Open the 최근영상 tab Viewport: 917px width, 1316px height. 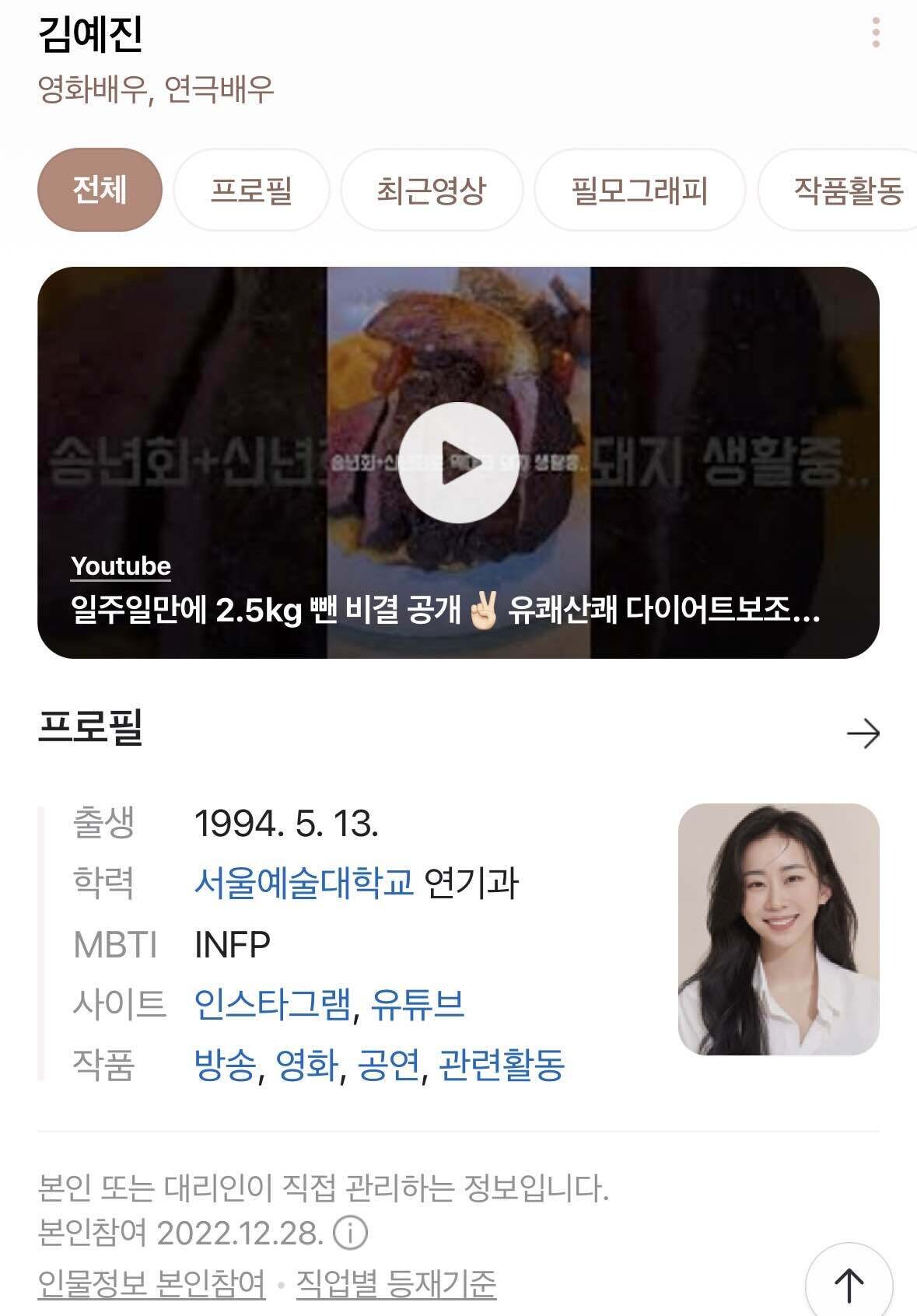tap(432, 190)
